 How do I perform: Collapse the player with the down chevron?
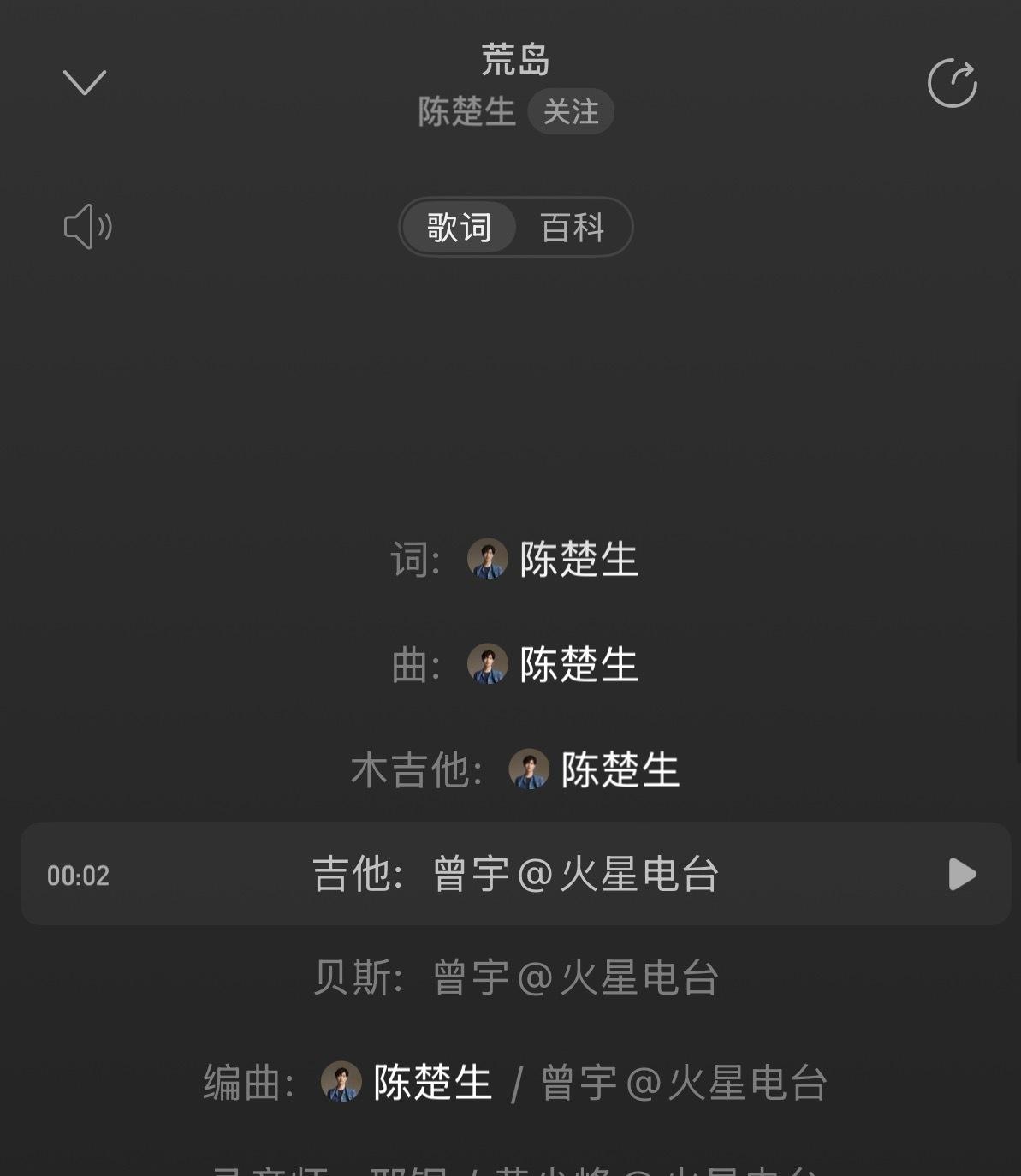84,82
